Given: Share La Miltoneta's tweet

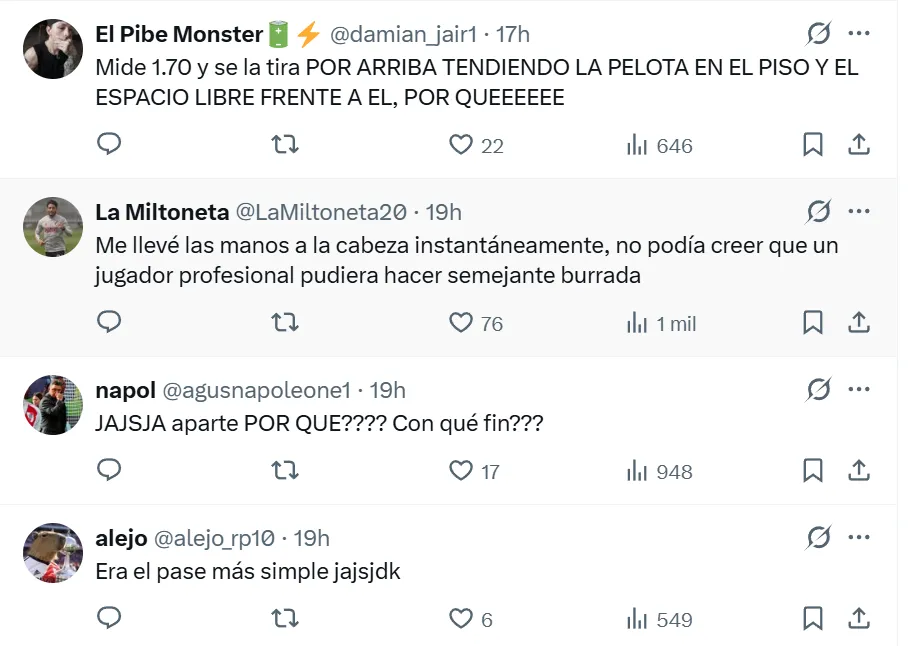Looking at the screenshot, I should tap(858, 323).
